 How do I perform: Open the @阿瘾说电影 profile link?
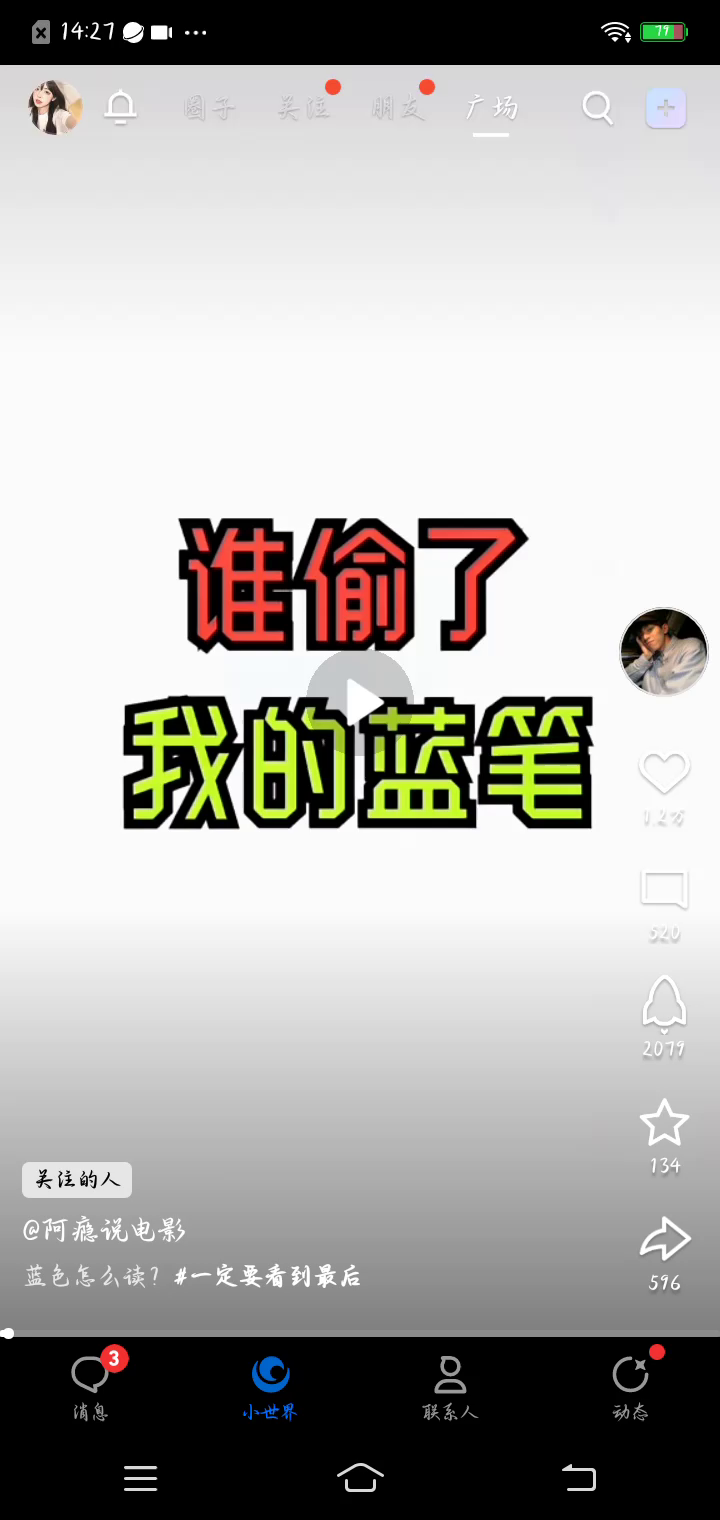coord(105,1230)
